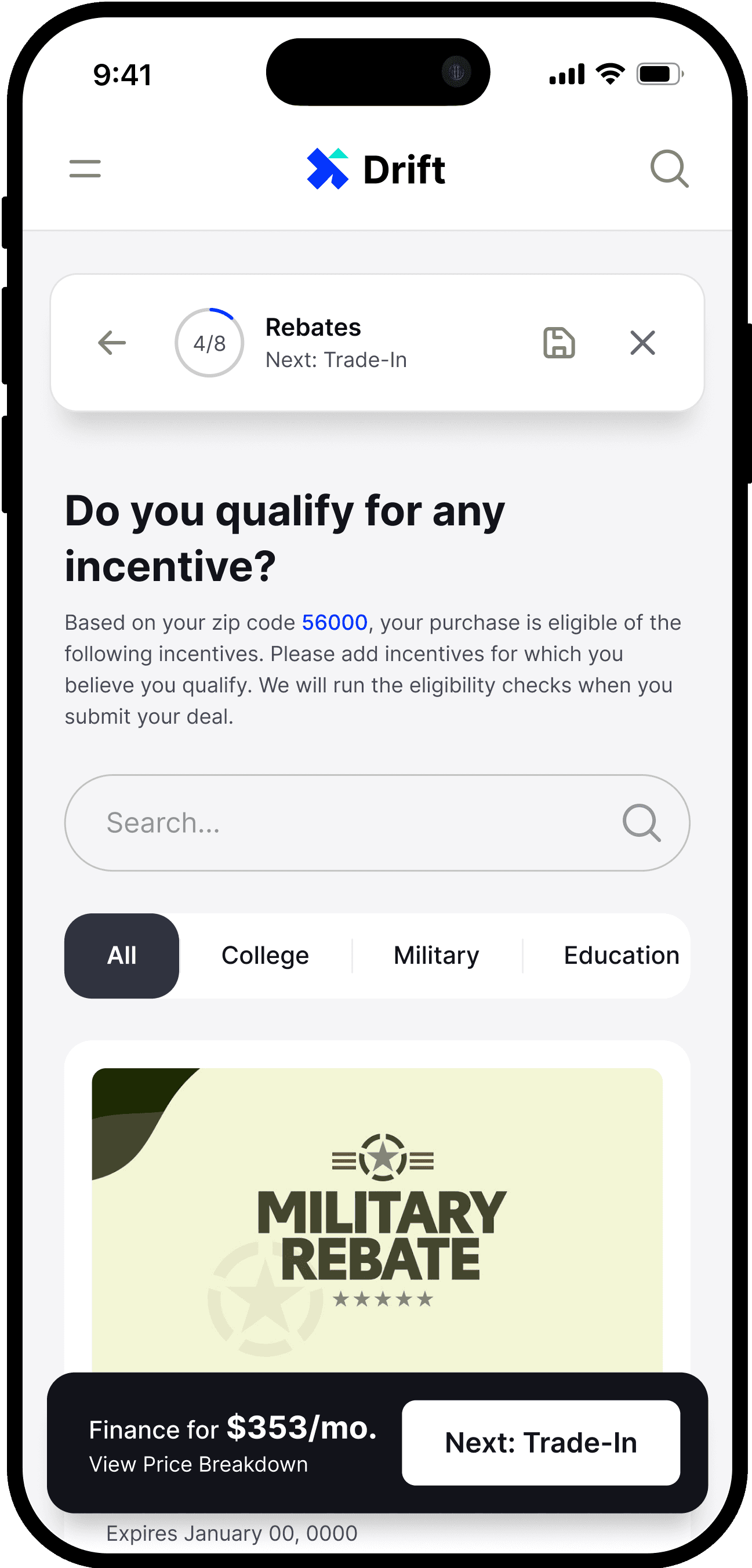752x1568 pixels.
Task: Open the hamburger menu
Action: (x=85, y=169)
